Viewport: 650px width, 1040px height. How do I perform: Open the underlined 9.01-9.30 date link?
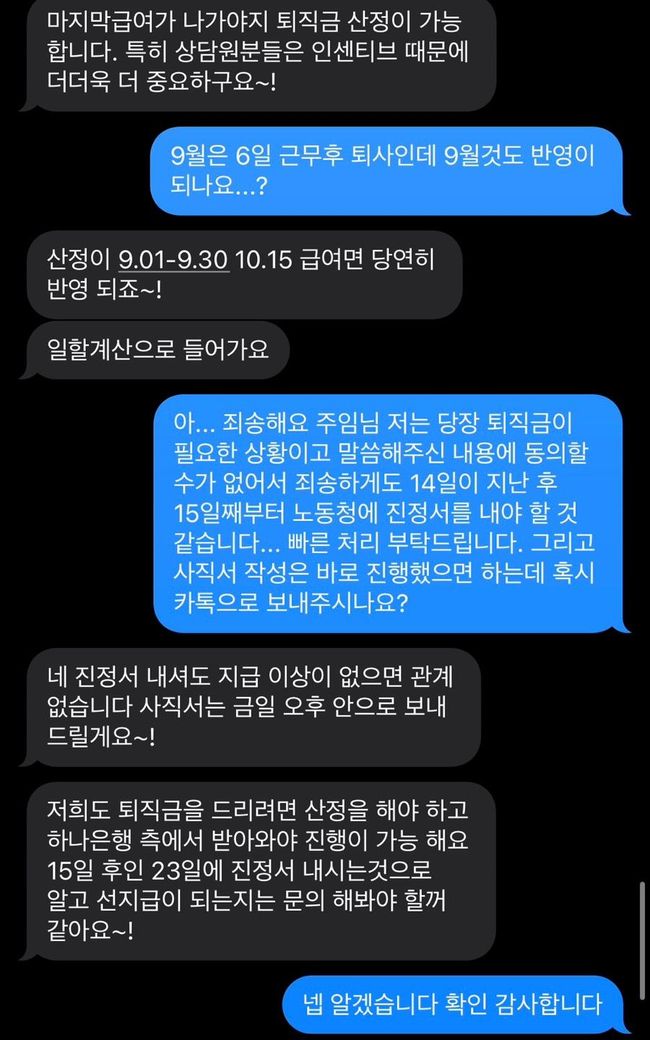click(174, 259)
